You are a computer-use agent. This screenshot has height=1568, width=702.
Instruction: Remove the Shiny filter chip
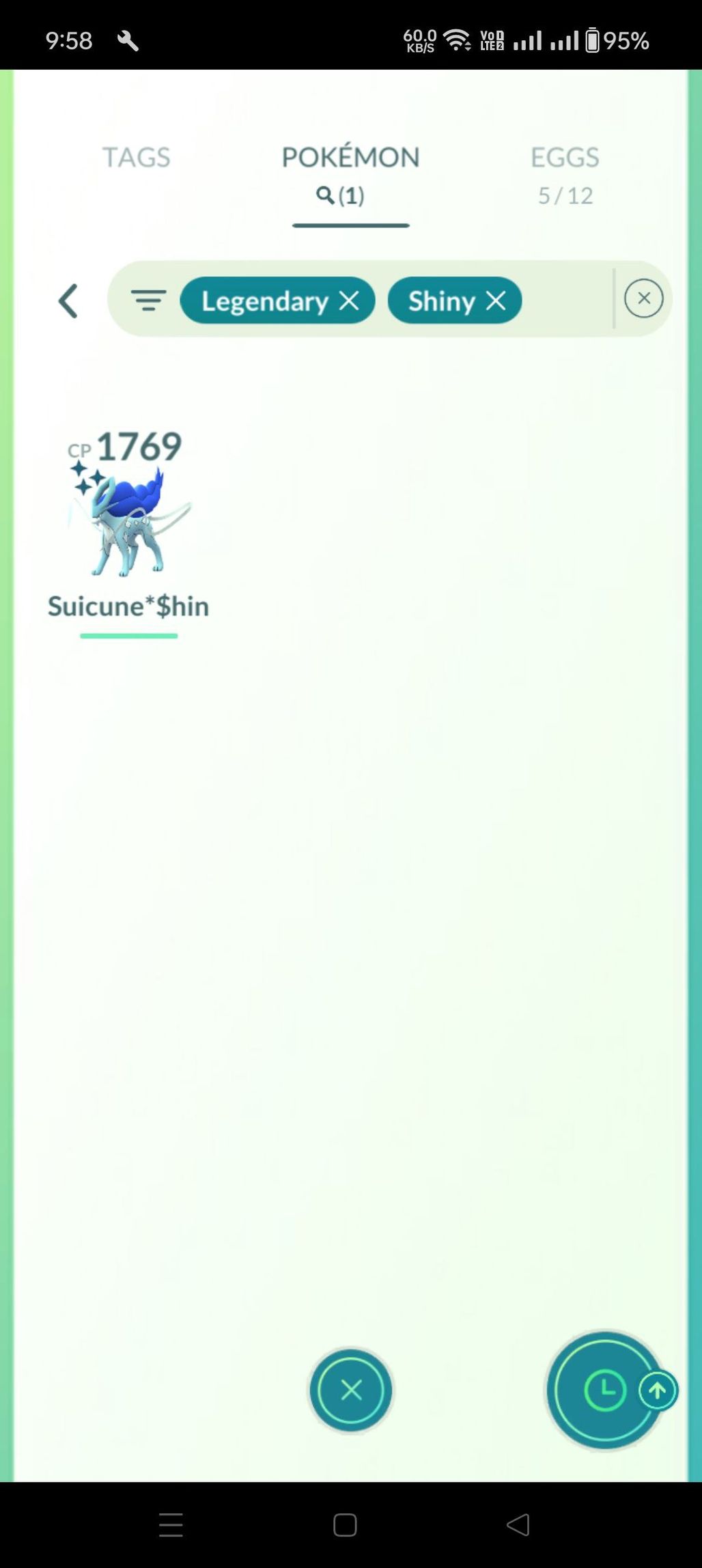click(496, 300)
